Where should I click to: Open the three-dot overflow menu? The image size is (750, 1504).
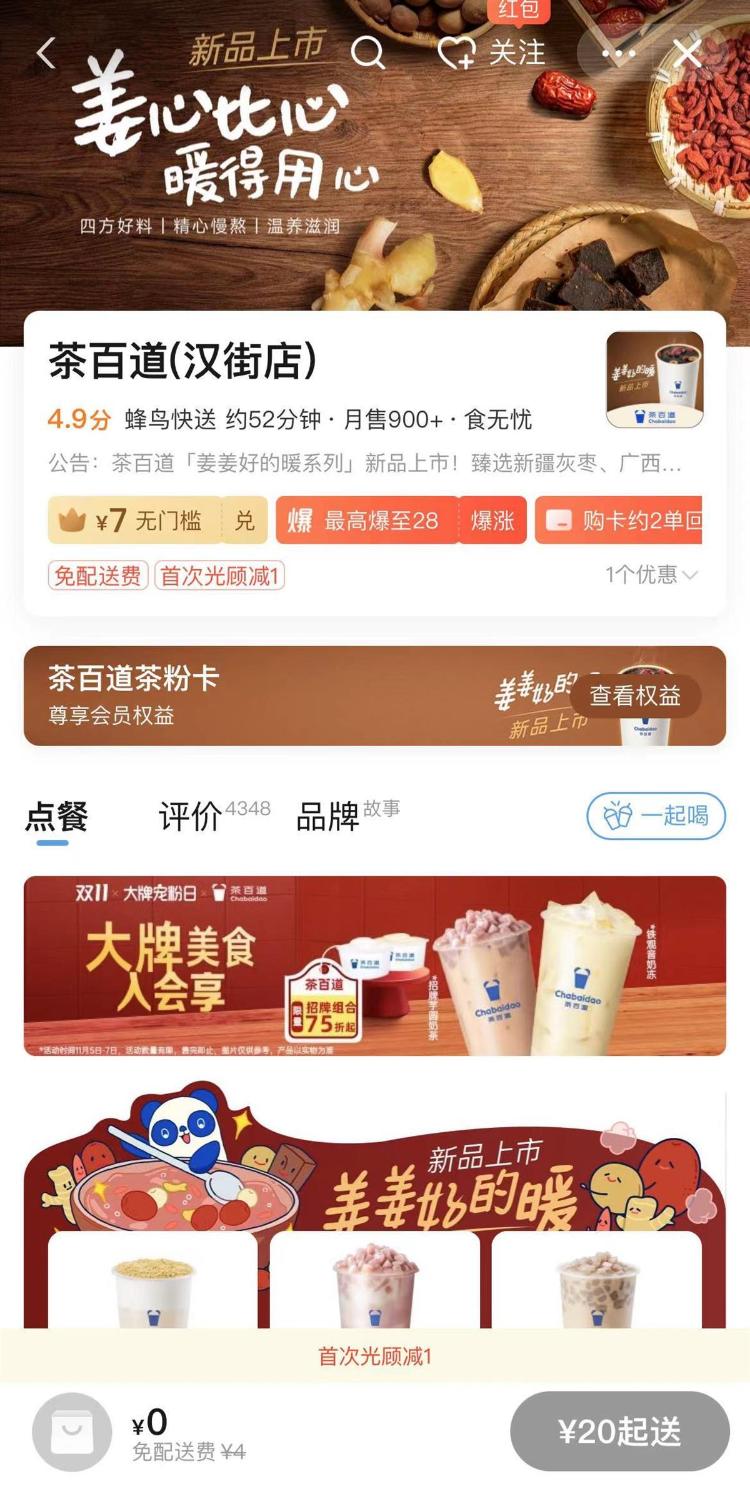tap(618, 53)
